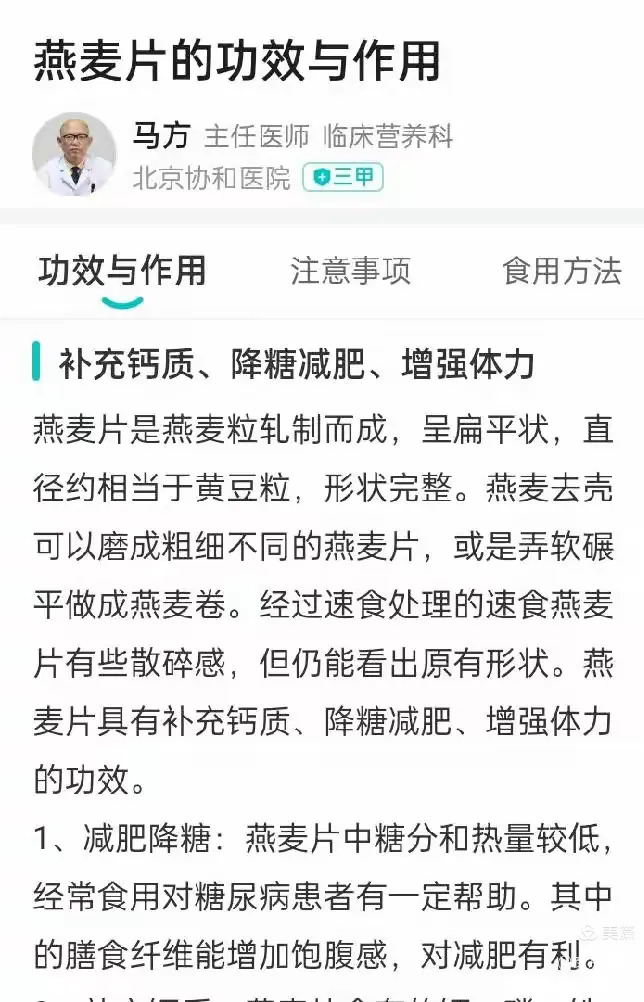
Task: Tap the 三甲 hospital badge
Action: click(343, 178)
